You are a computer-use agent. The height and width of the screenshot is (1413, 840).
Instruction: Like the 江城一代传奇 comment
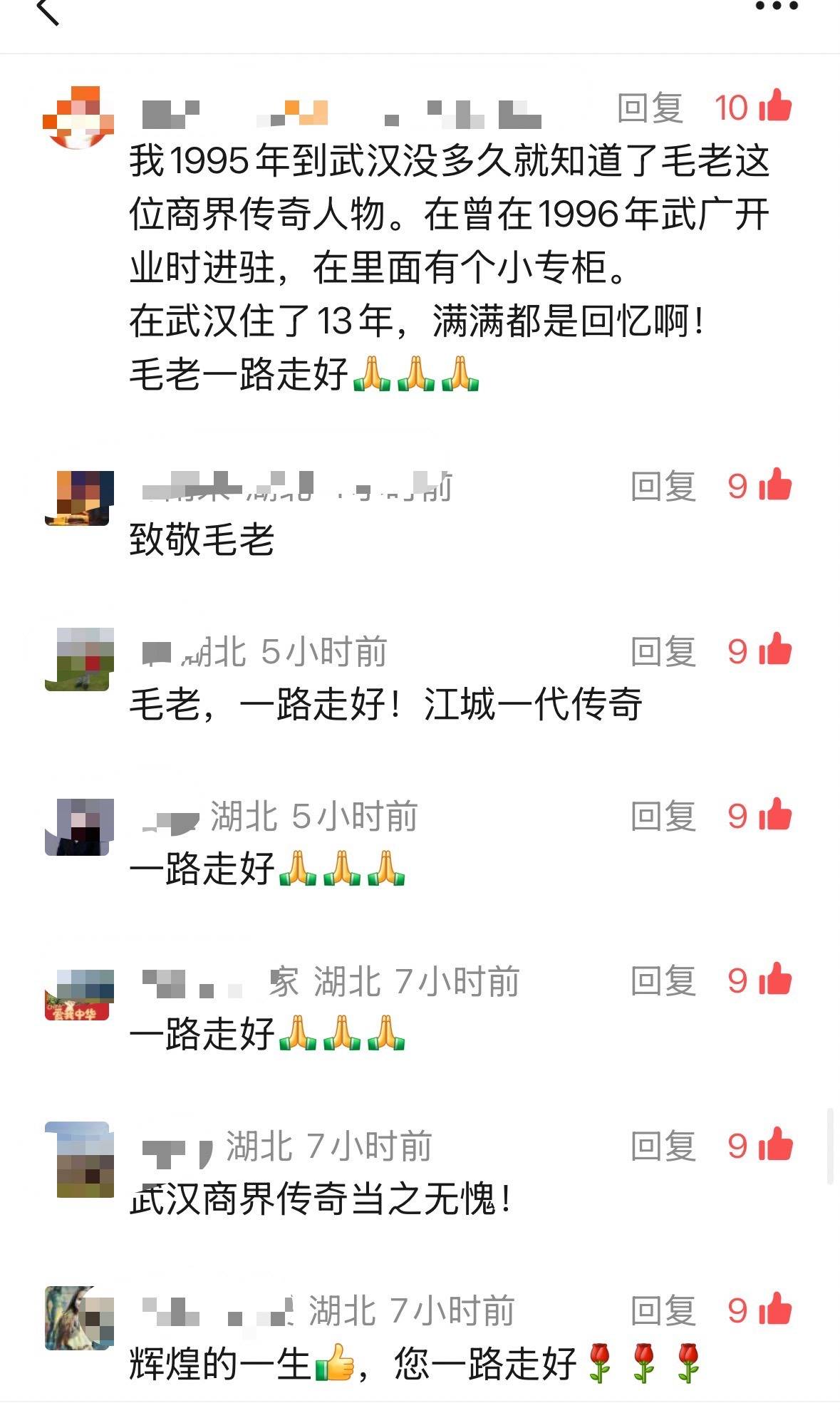point(775,651)
